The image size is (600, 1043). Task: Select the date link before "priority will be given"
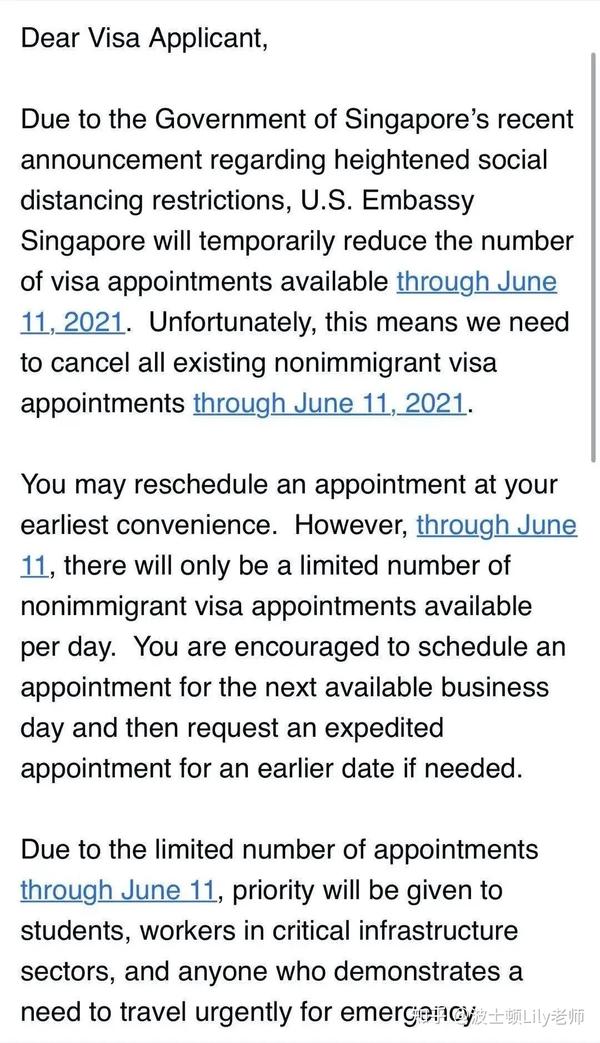click(x=115, y=889)
